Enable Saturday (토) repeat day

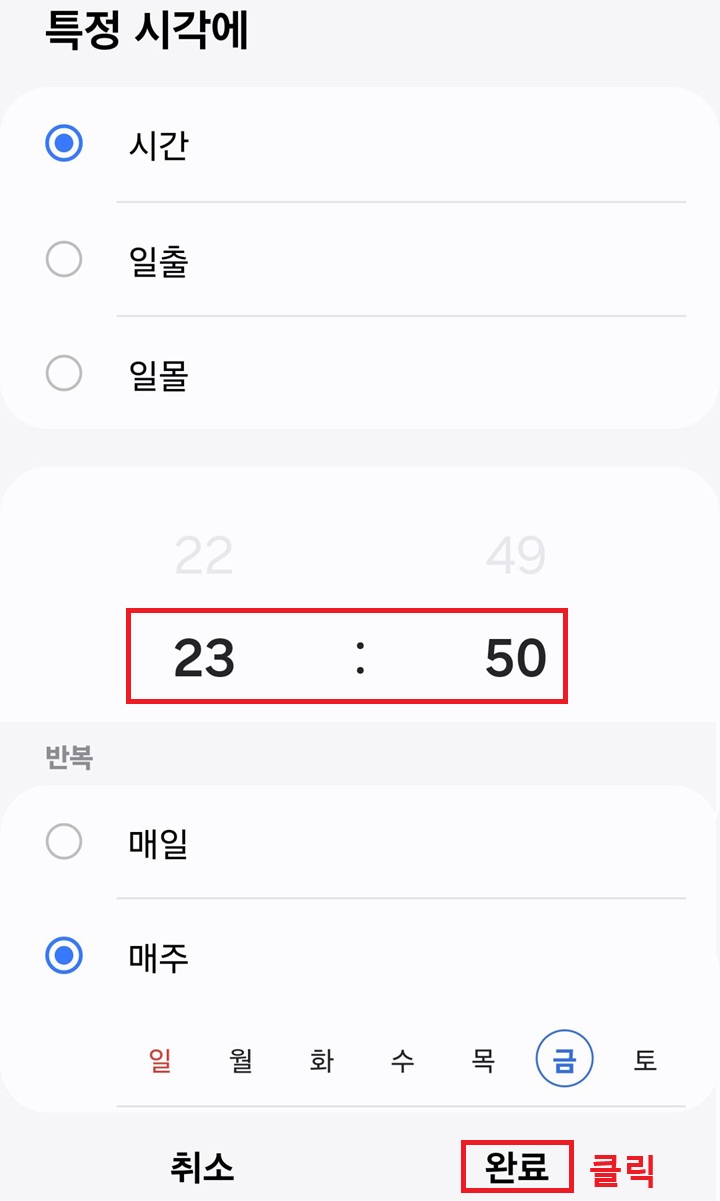646,1059
